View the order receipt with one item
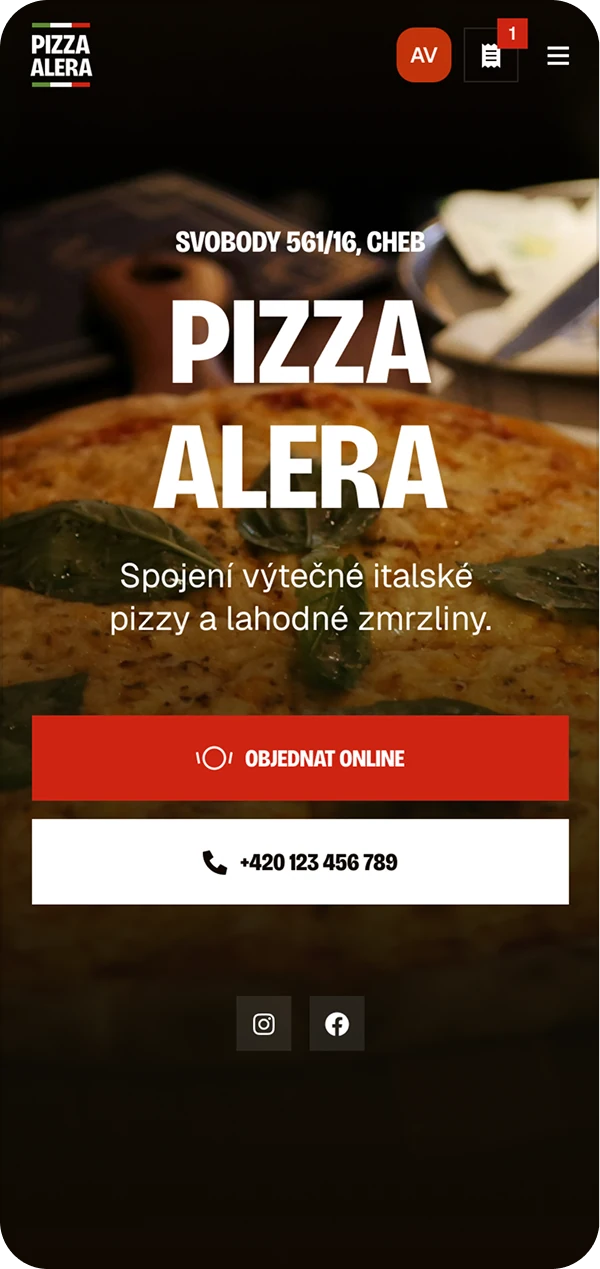The image size is (600, 1269). 491,56
